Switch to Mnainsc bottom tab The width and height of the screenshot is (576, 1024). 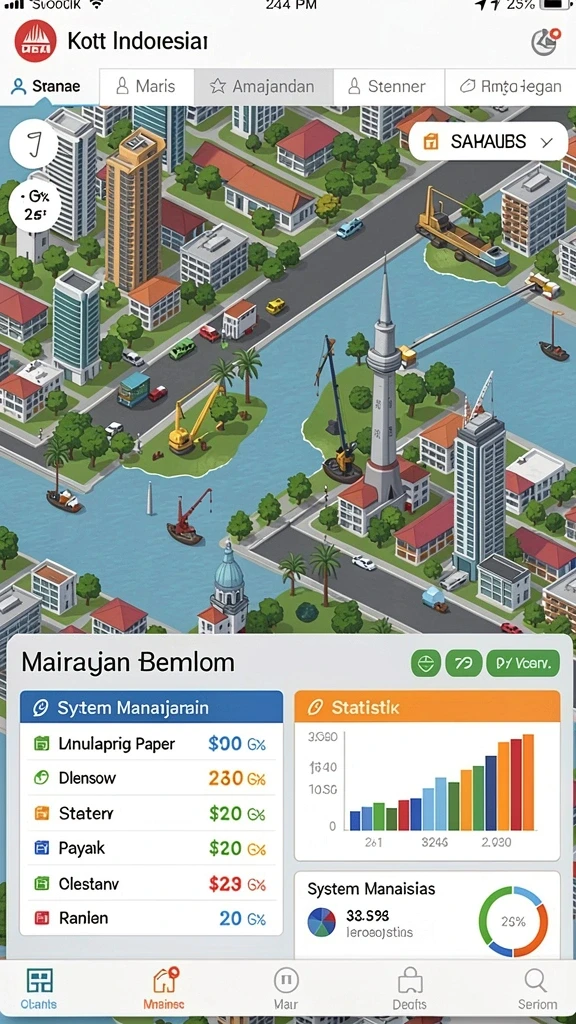[x=163, y=989]
